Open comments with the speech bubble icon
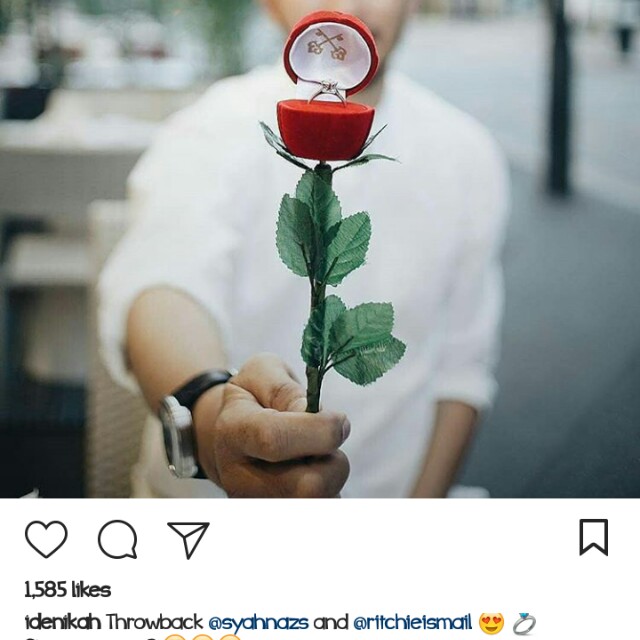This screenshot has height=640, width=640. [117, 540]
